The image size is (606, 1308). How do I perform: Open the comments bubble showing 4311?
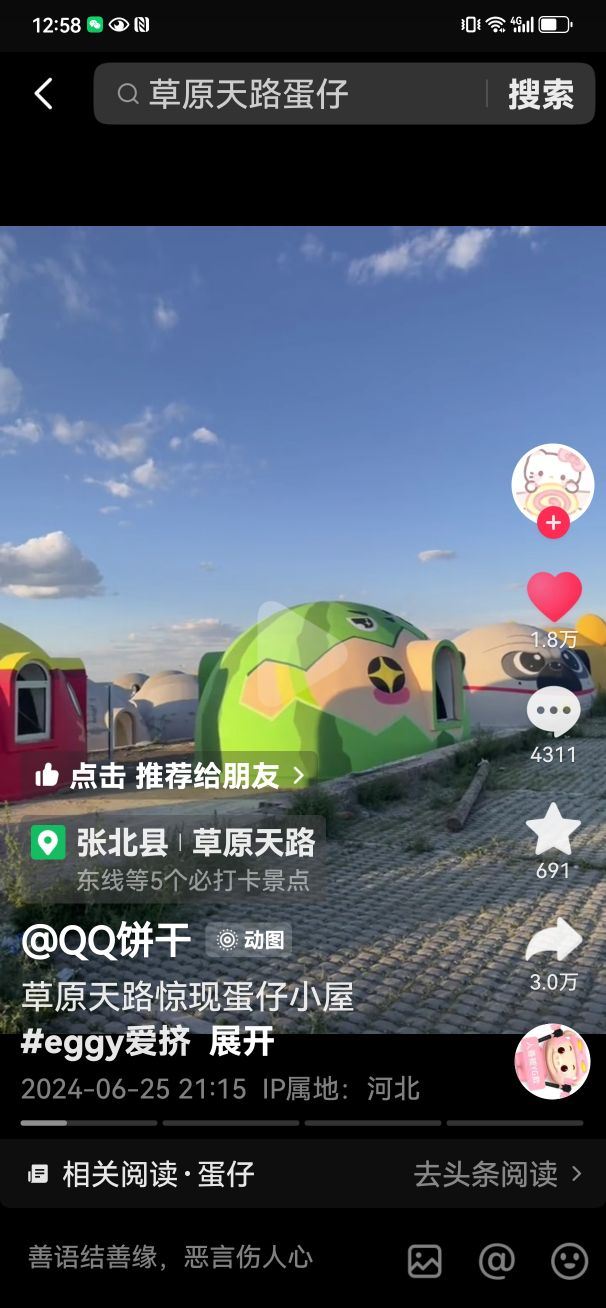(x=553, y=712)
